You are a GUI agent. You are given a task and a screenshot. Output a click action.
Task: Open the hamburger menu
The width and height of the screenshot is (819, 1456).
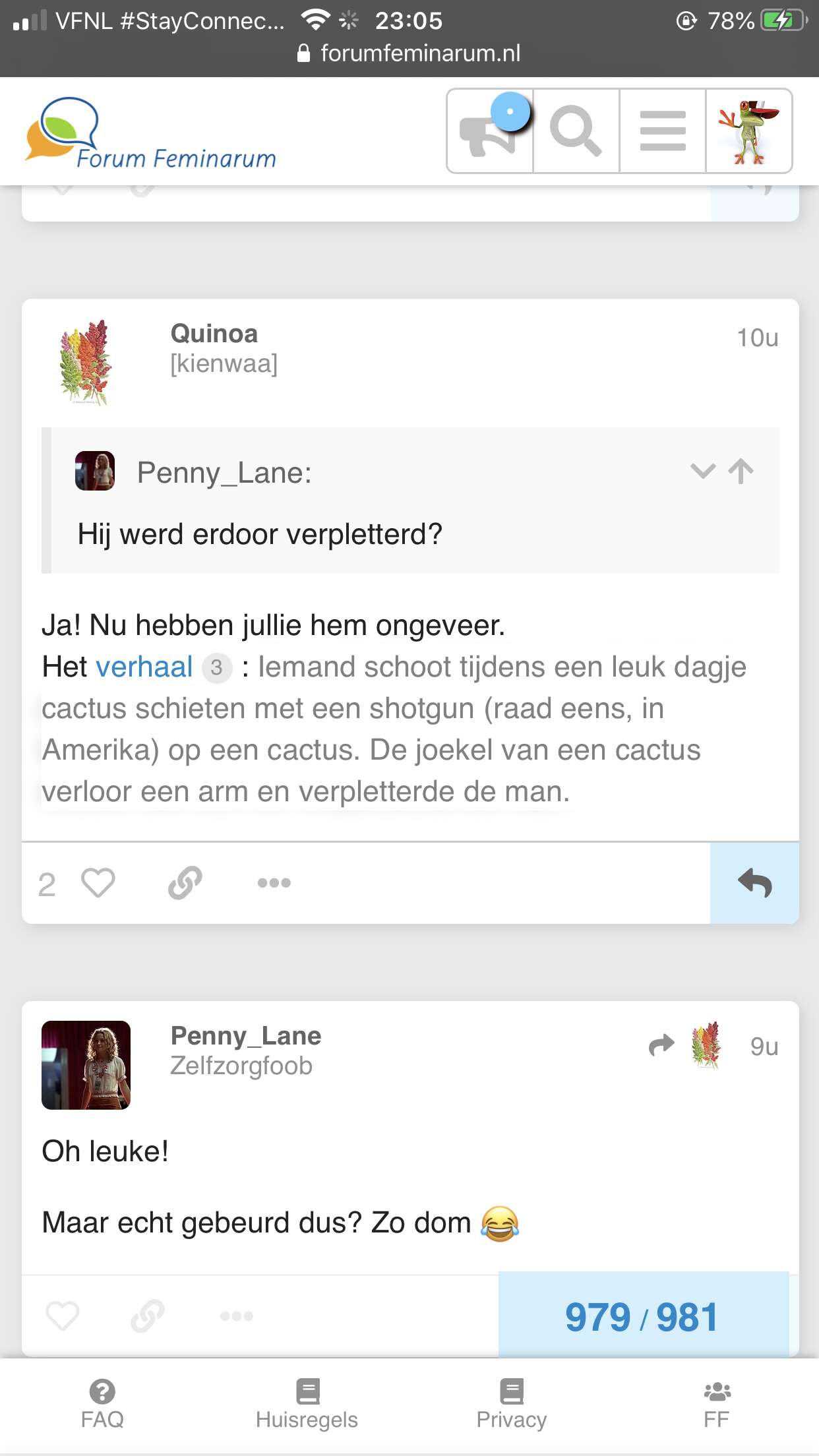coord(662,131)
